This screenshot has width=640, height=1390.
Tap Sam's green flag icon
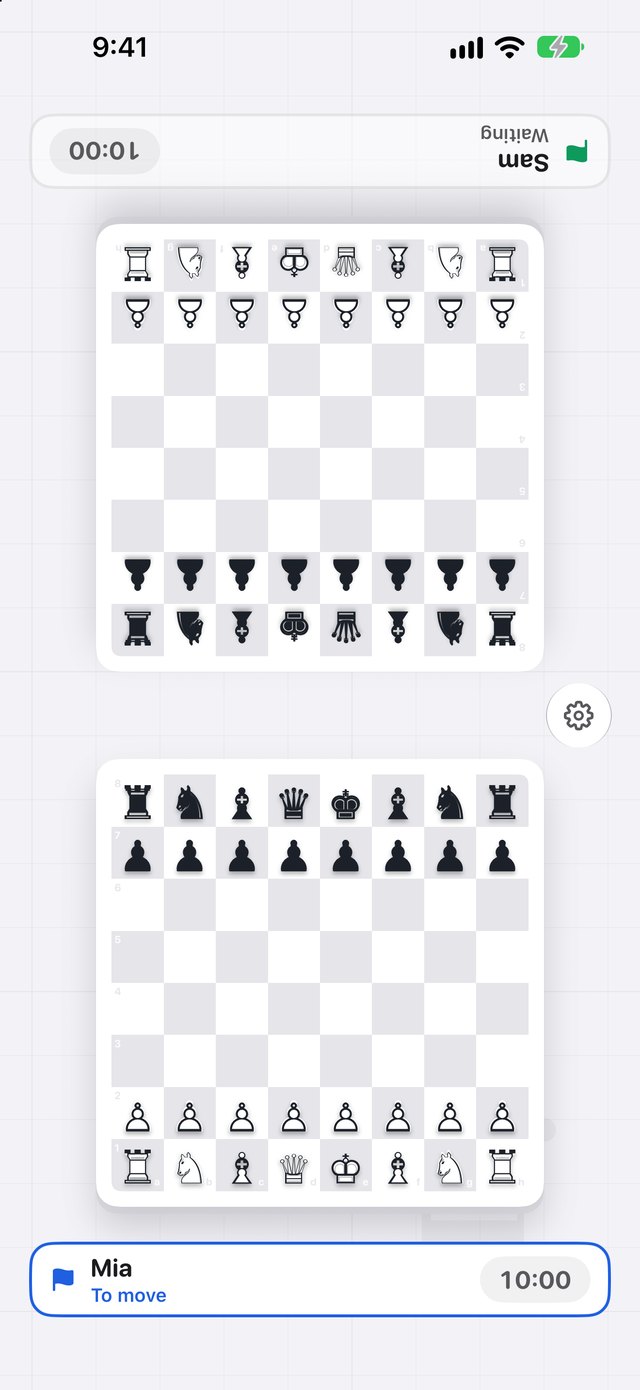pyautogui.click(x=576, y=153)
